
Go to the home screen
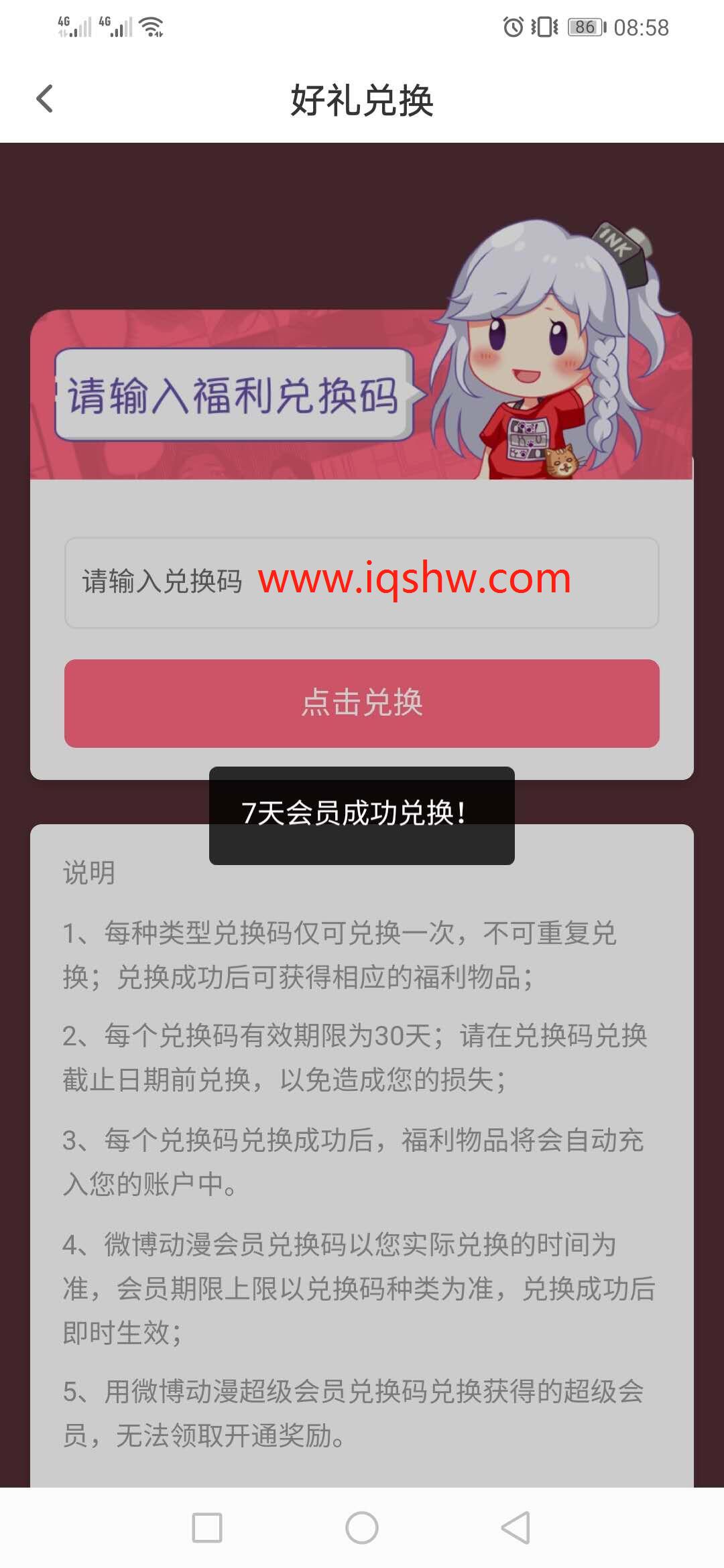361,1527
